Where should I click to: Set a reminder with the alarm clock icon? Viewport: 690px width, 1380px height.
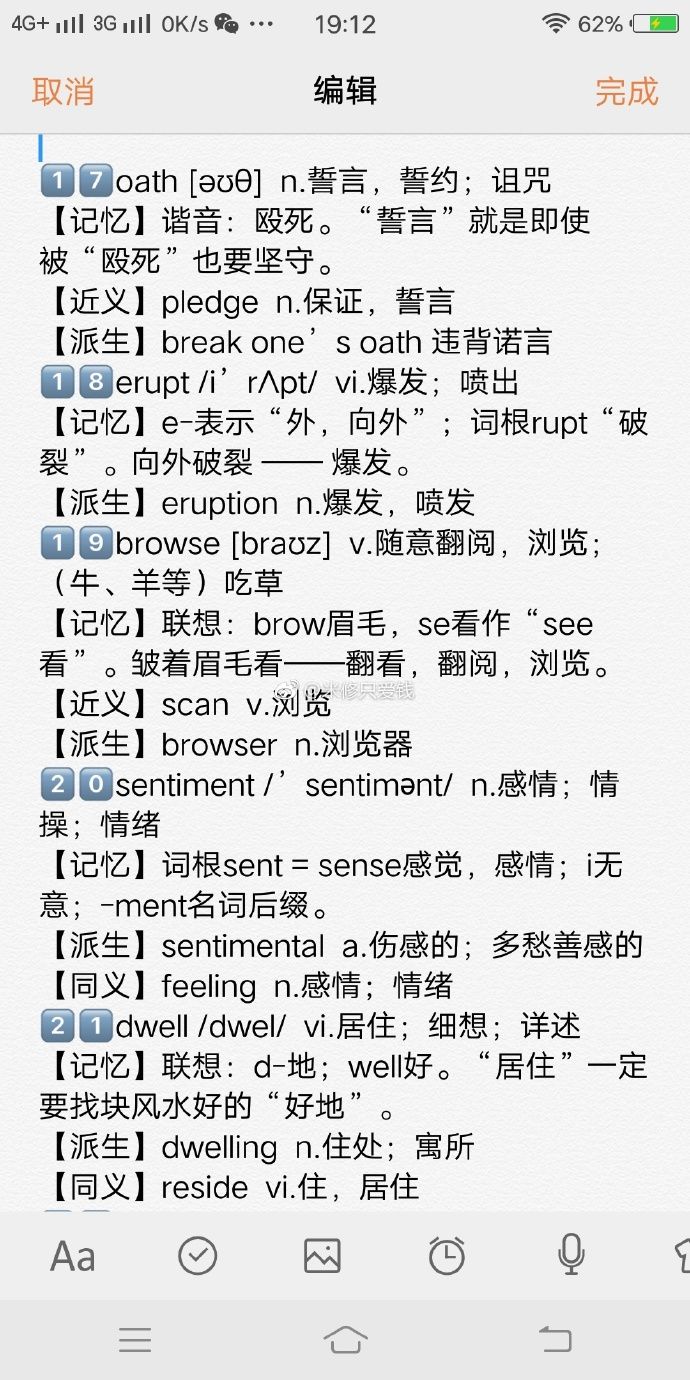[446, 1255]
